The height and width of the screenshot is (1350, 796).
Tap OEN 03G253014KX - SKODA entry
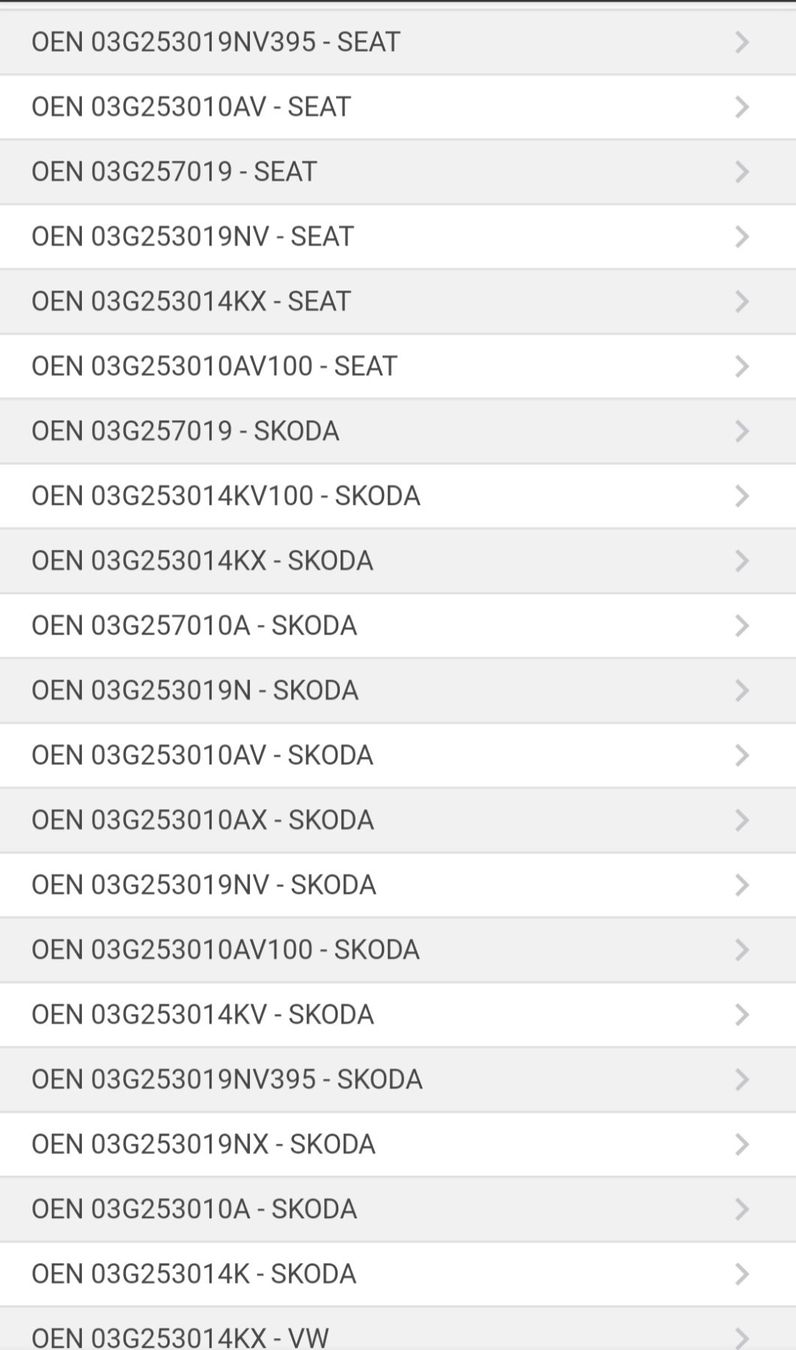click(x=398, y=561)
